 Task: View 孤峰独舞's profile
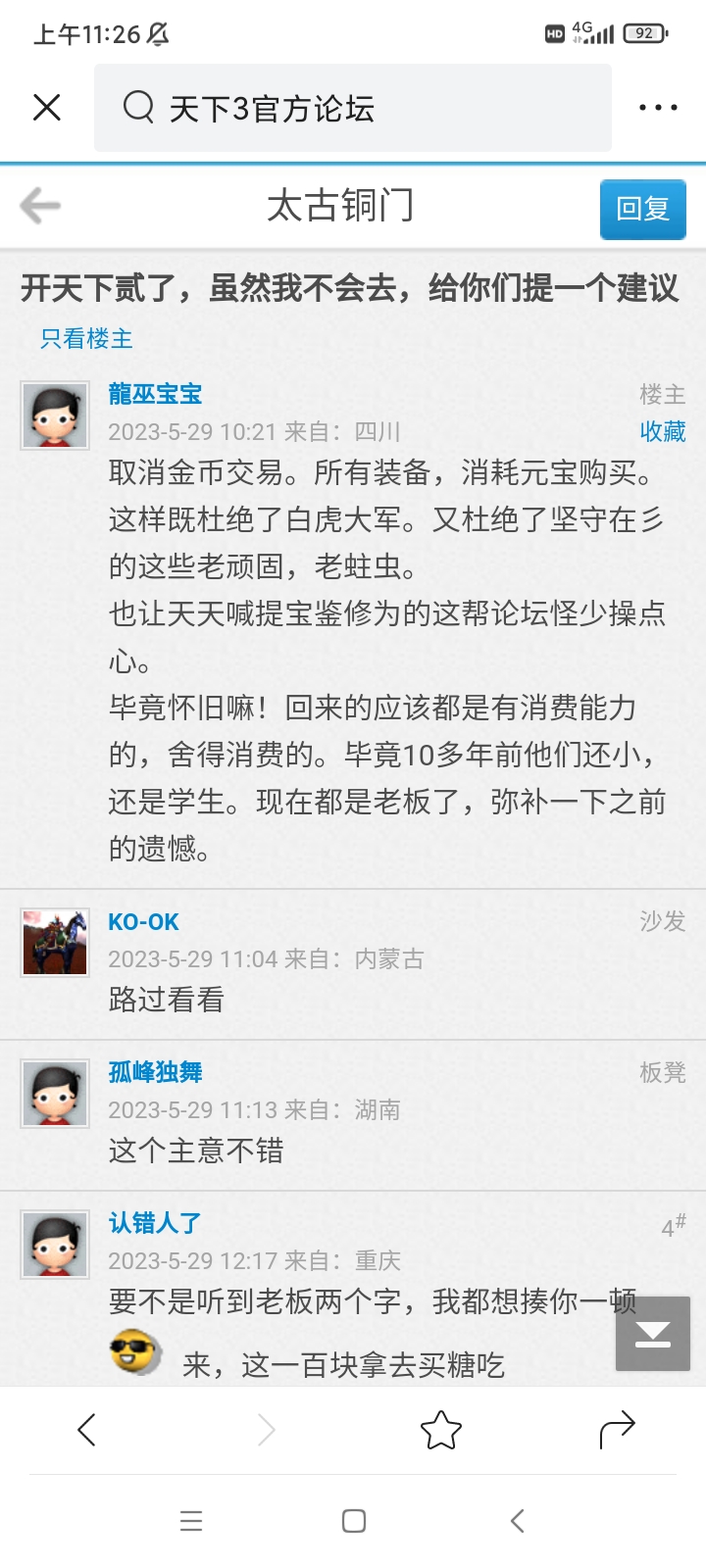click(x=155, y=1072)
